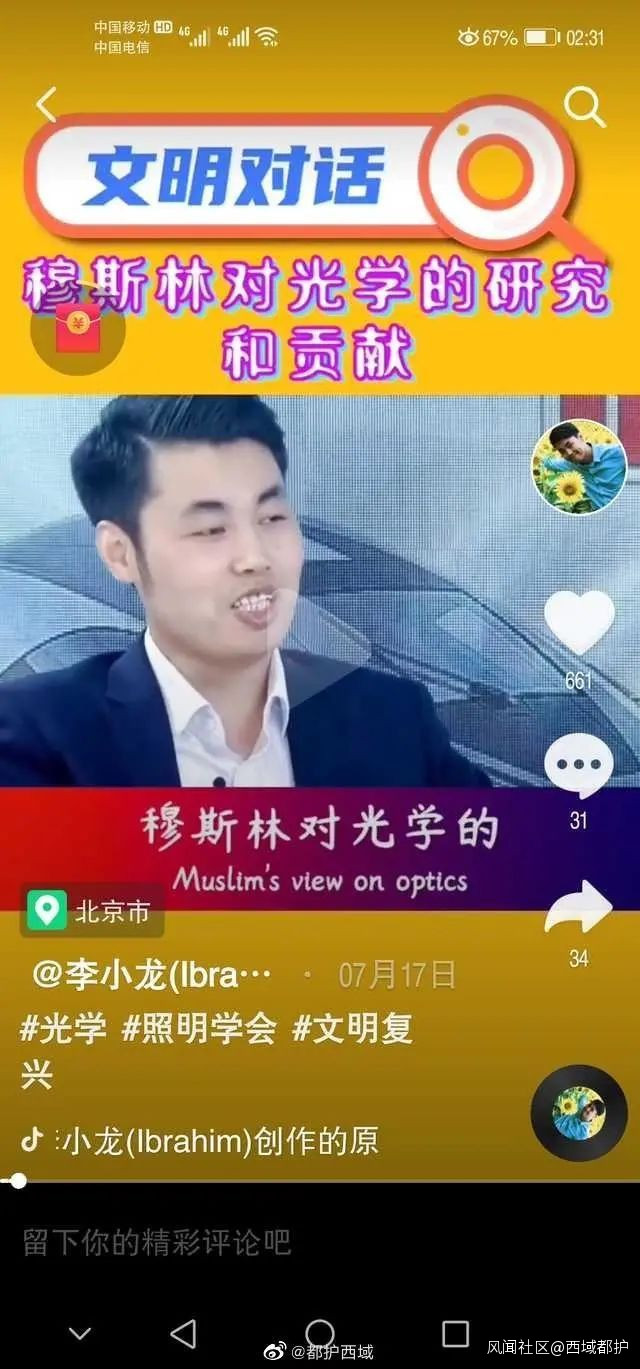Open the search magnifier icon

coord(584,106)
